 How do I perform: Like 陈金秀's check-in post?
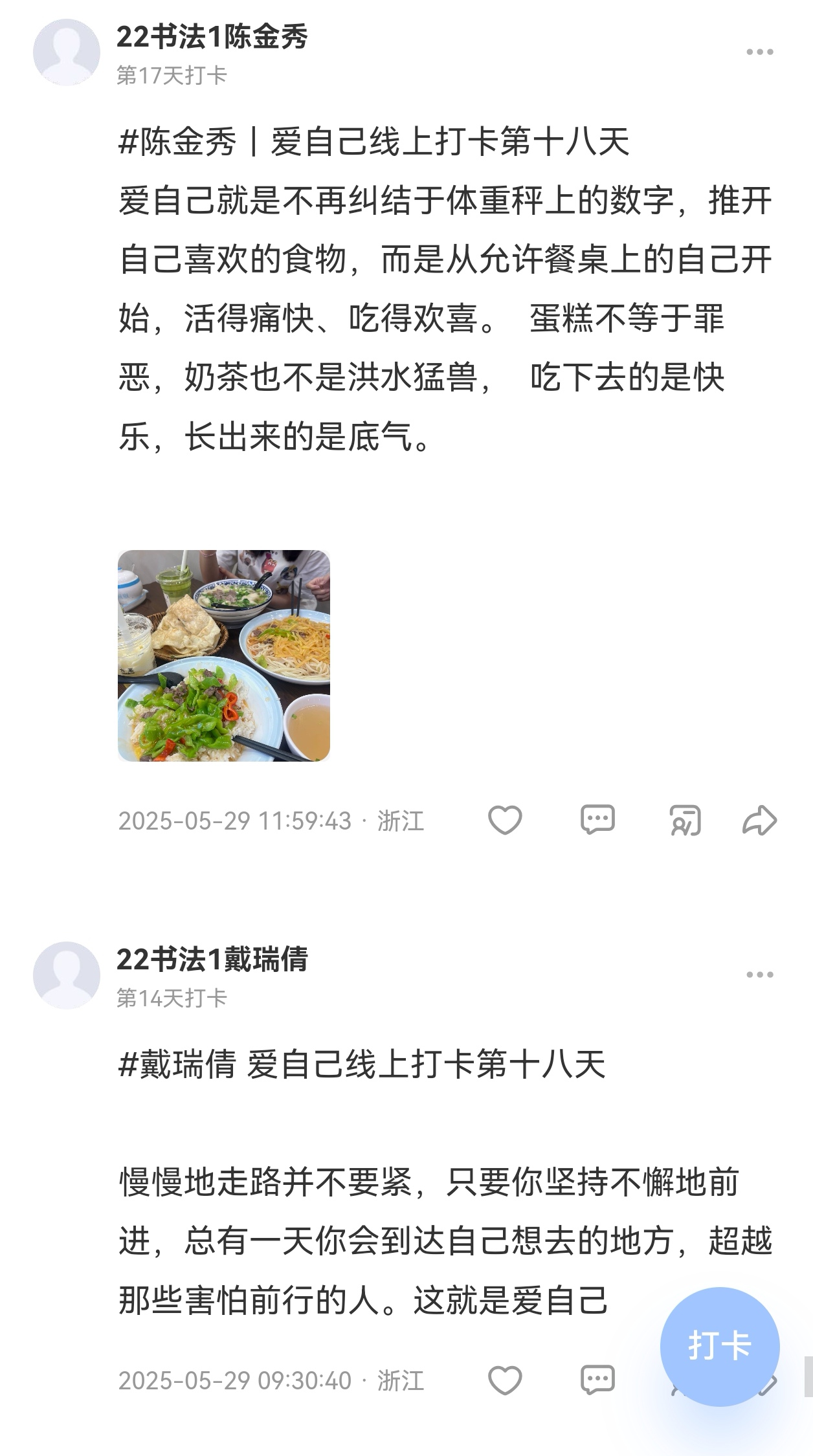[x=505, y=820]
